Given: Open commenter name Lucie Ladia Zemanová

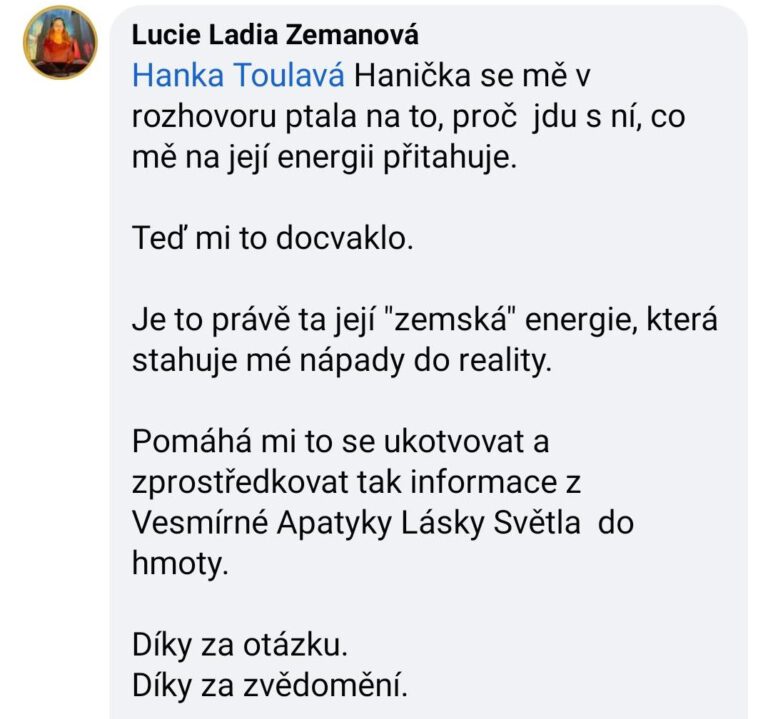Looking at the screenshot, I should [275, 34].
